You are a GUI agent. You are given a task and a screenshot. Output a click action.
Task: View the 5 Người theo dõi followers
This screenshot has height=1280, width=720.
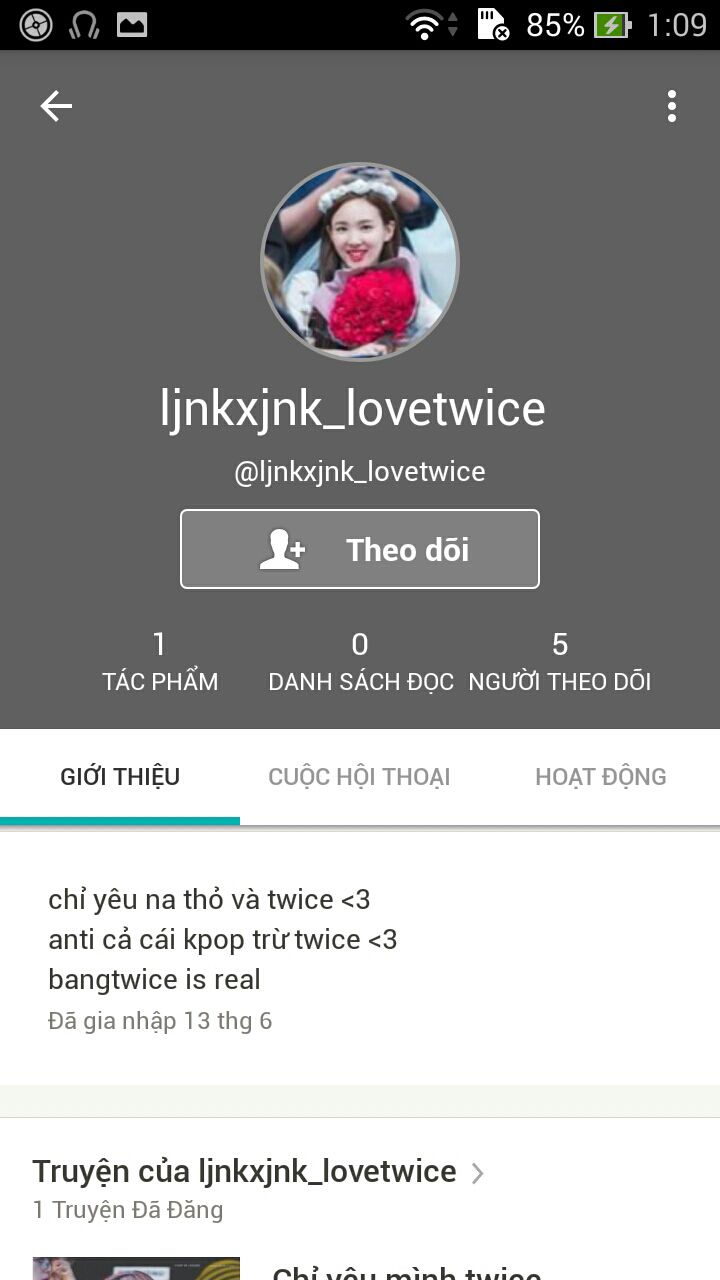point(560,662)
